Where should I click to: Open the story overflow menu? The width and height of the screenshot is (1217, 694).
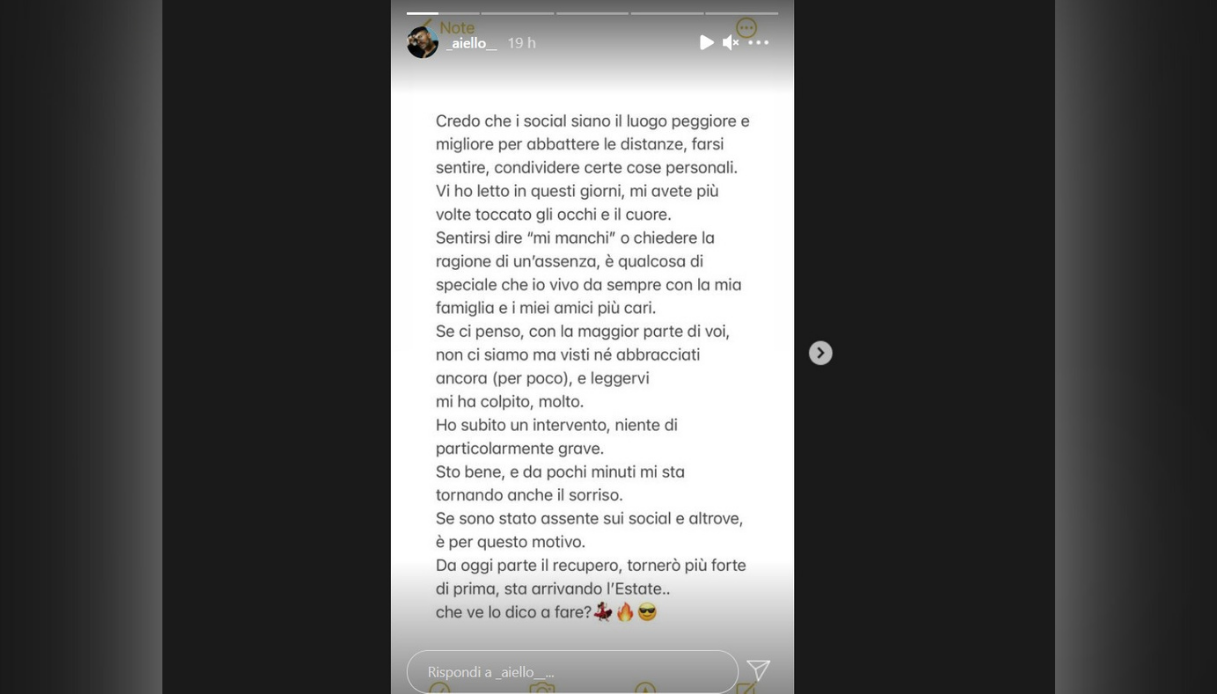click(759, 42)
